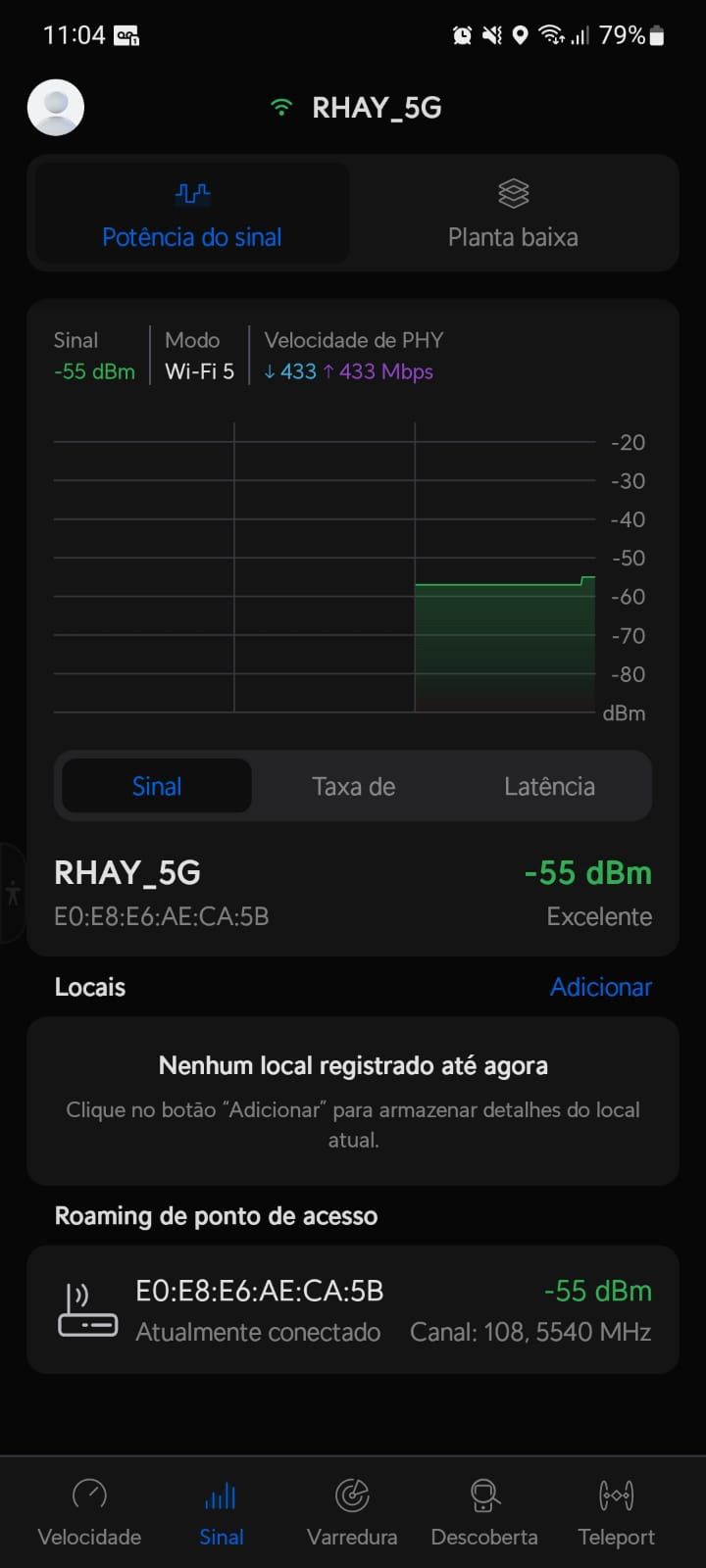The height and width of the screenshot is (1568, 706).
Task: Switch to the Planta baixa tab
Action: (513, 214)
